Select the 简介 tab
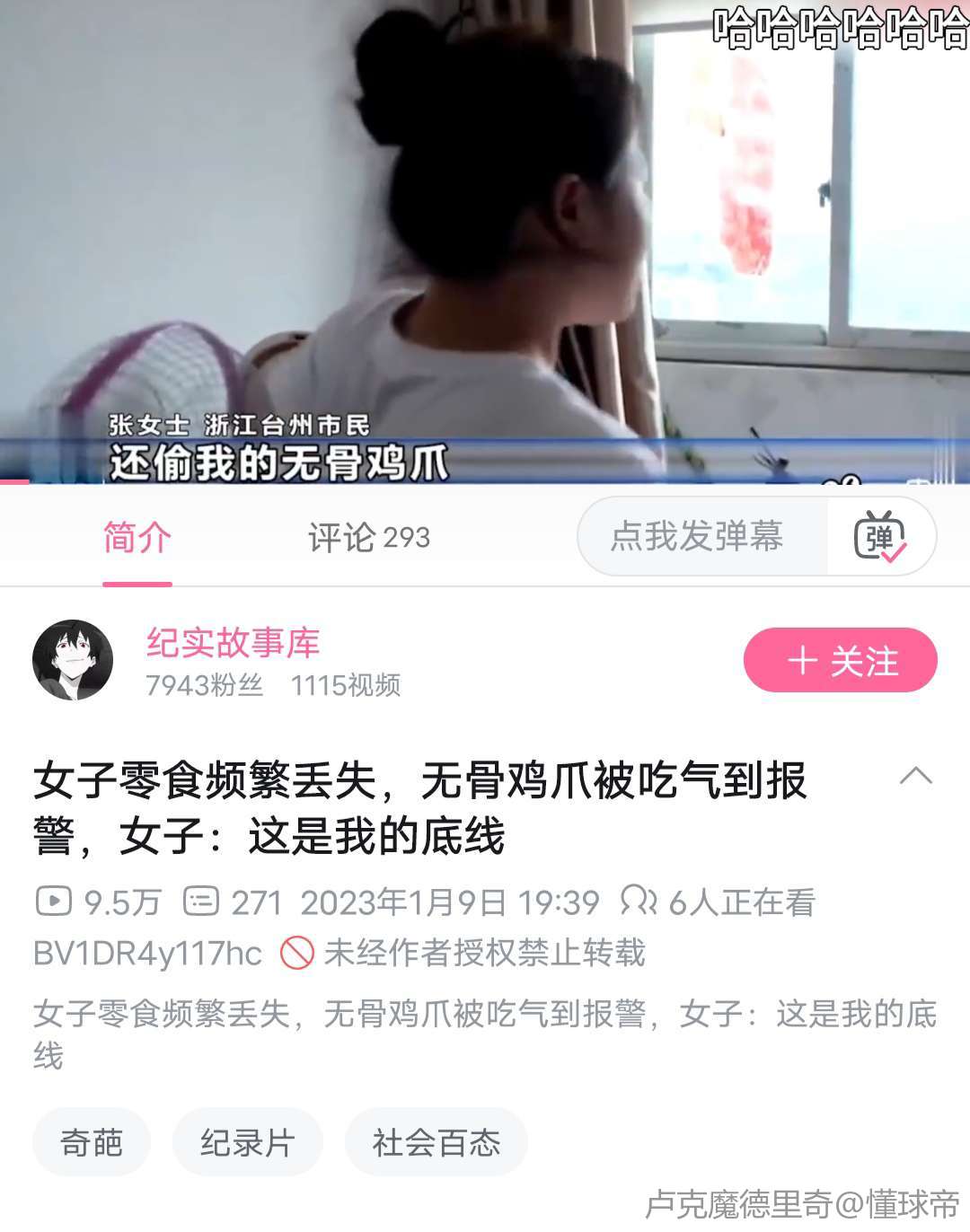The width and height of the screenshot is (970, 1232). [x=137, y=538]
